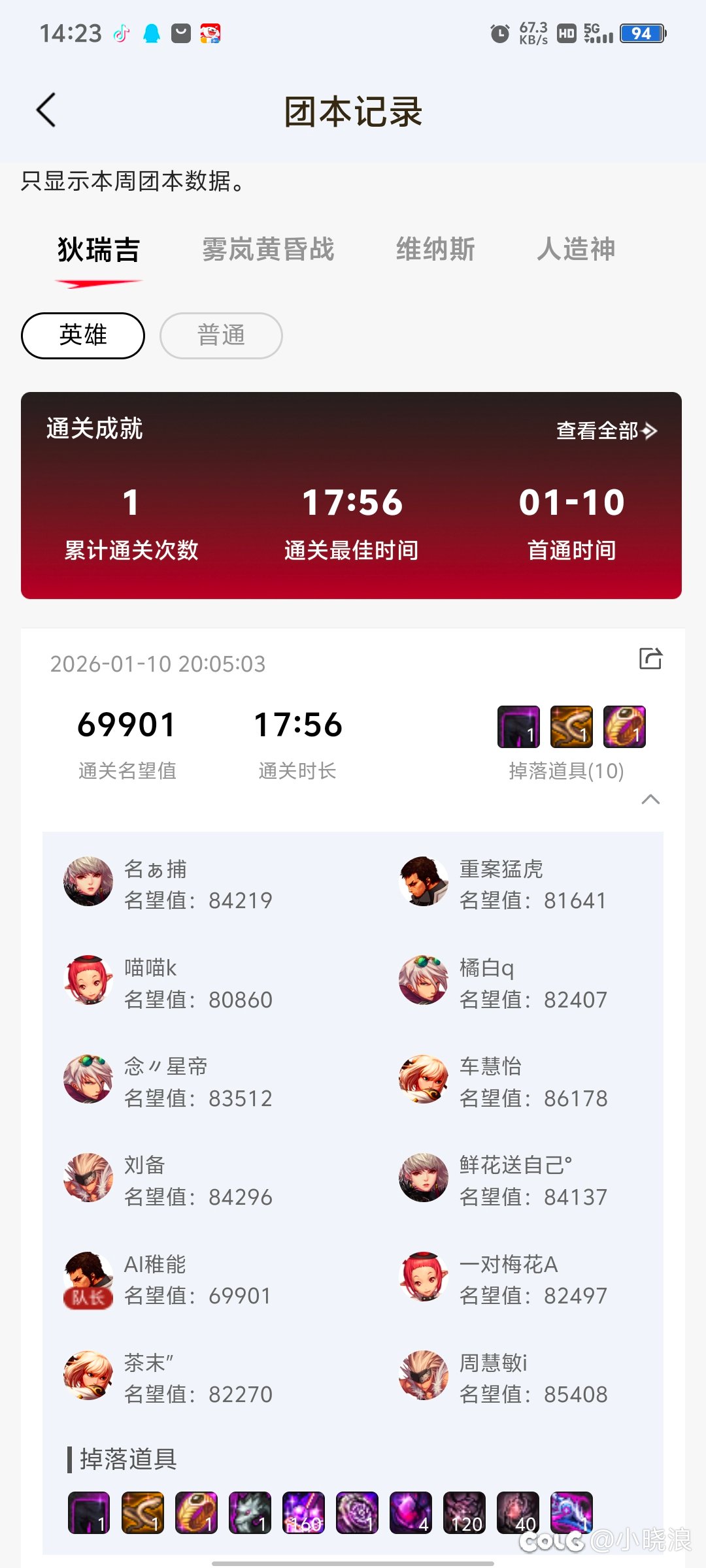The height and width of the screenshot is (1568, 706).
Task: Choose the 普通 difficulty
Action: click(x=221, y=335)
